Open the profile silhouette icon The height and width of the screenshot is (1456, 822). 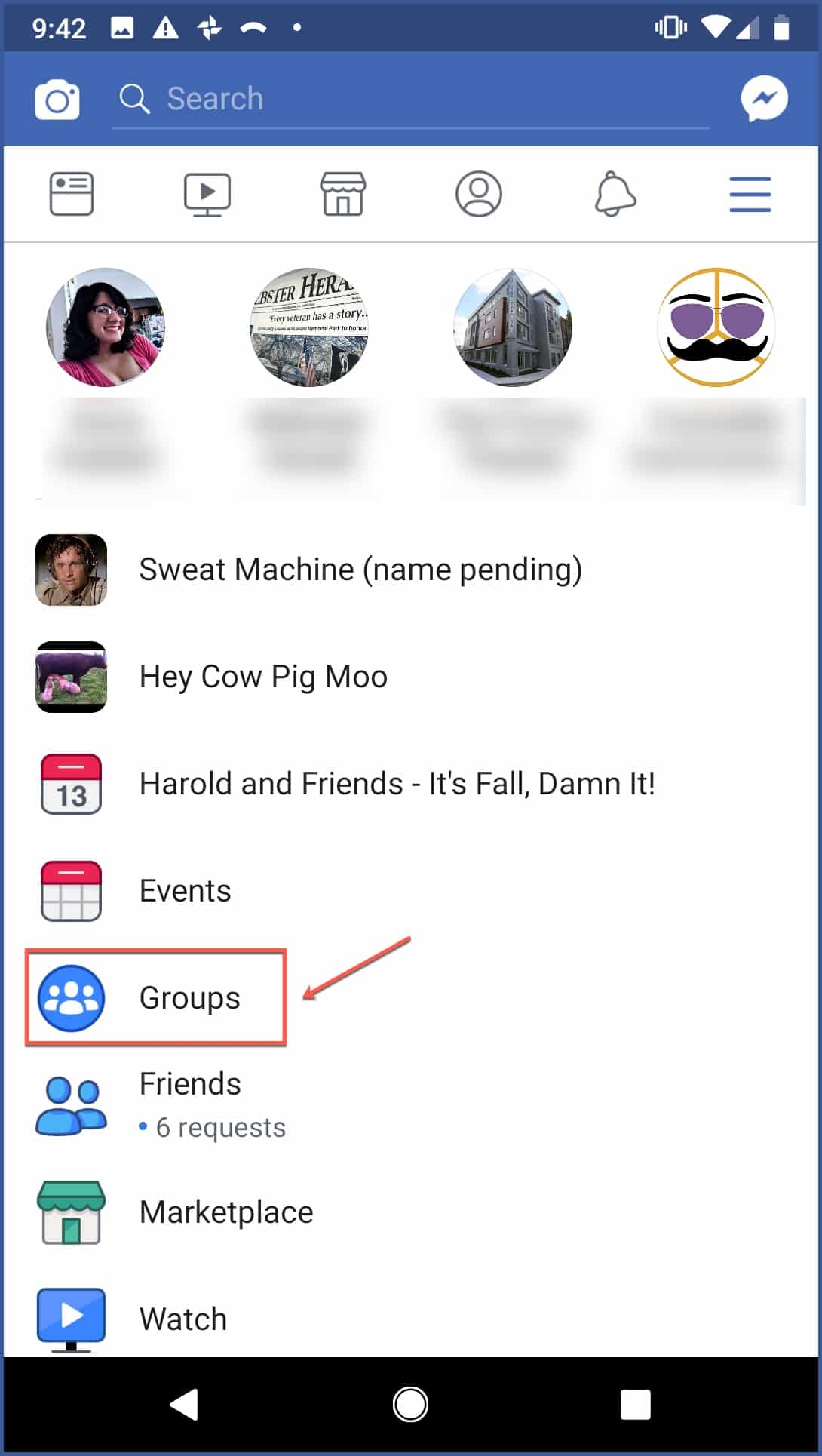pos(479,193)
